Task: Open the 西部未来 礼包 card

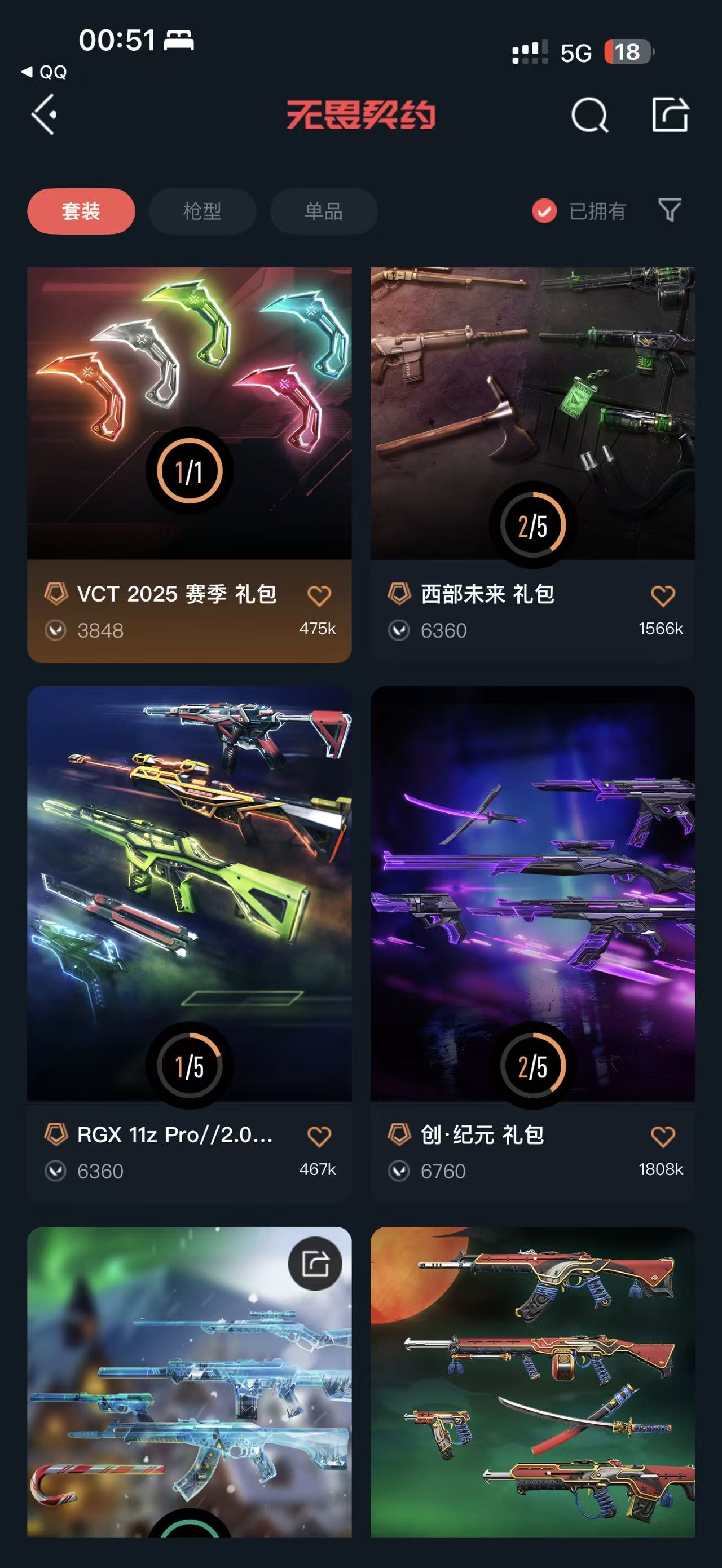Action: point(532,414)
